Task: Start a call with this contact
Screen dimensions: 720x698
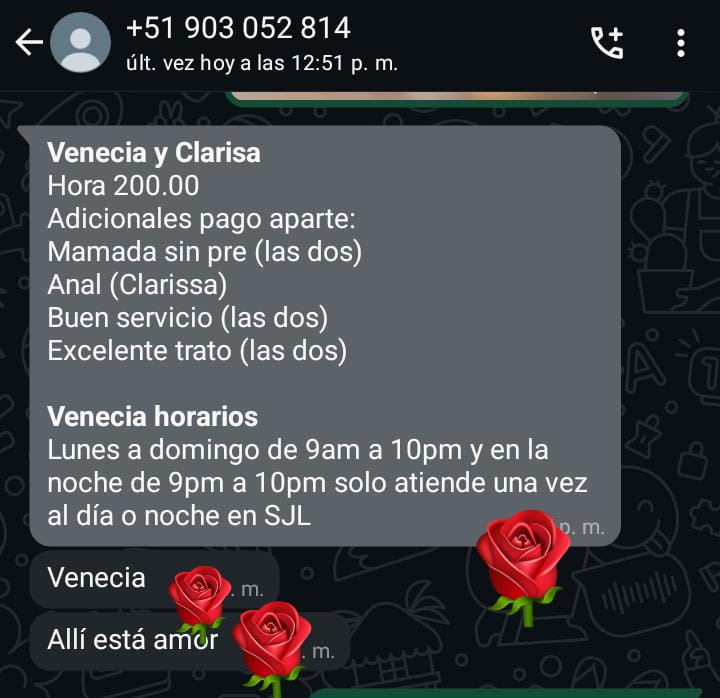Action: coord(607,43)
